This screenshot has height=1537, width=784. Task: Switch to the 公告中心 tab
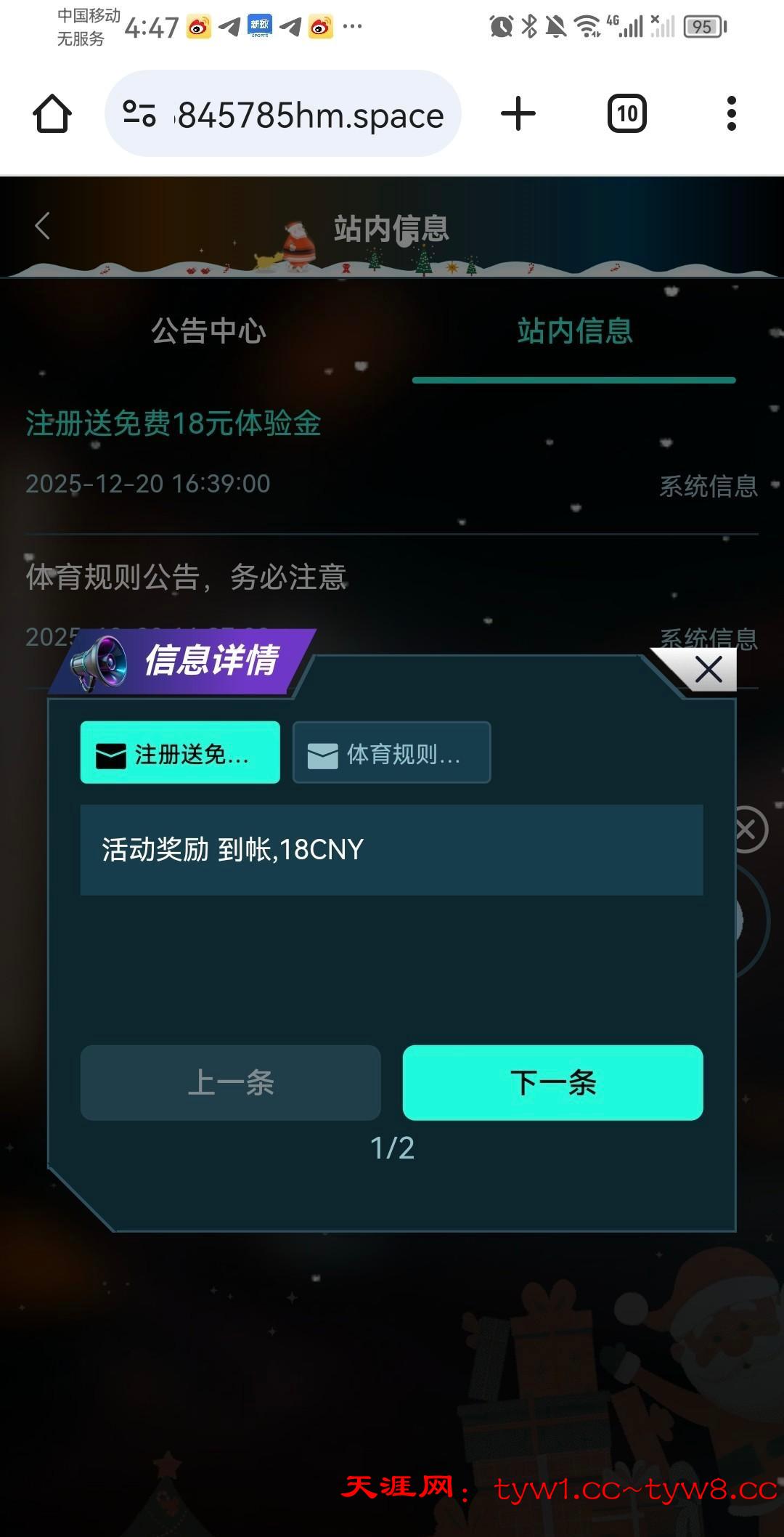click(208, 331)
